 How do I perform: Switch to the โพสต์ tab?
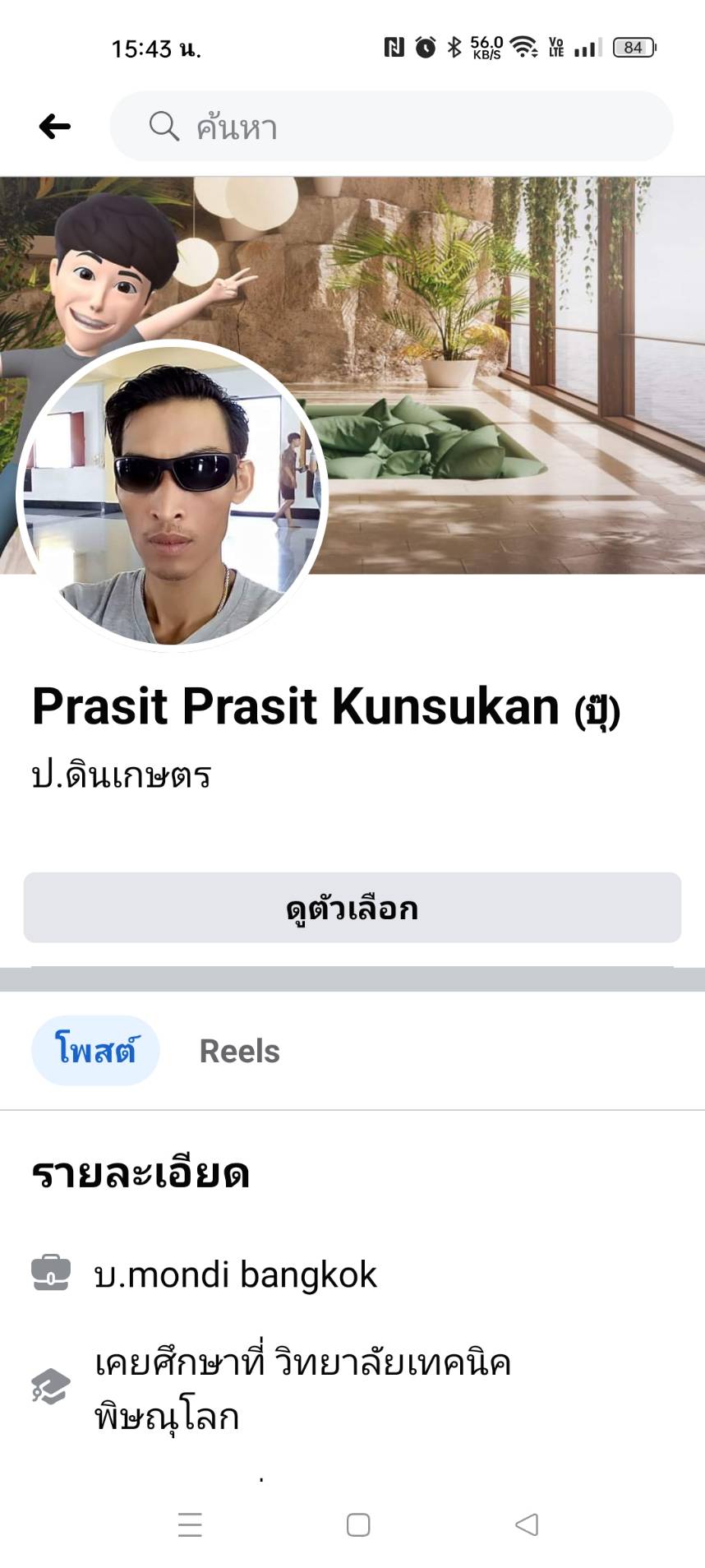tap(95, 1051)
